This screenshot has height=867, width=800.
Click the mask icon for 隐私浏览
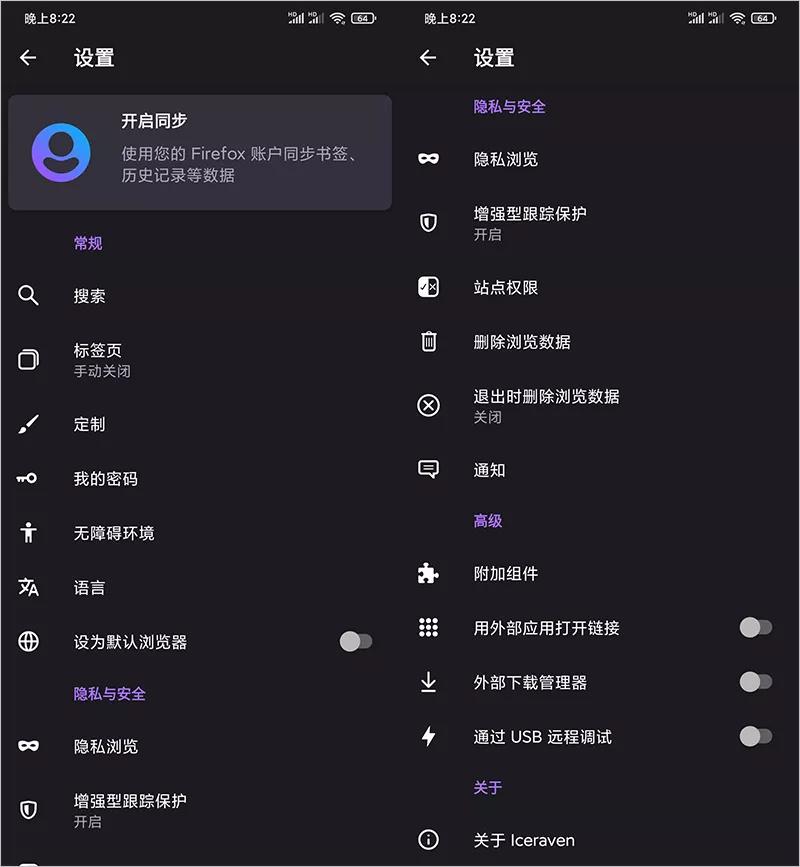428,159
